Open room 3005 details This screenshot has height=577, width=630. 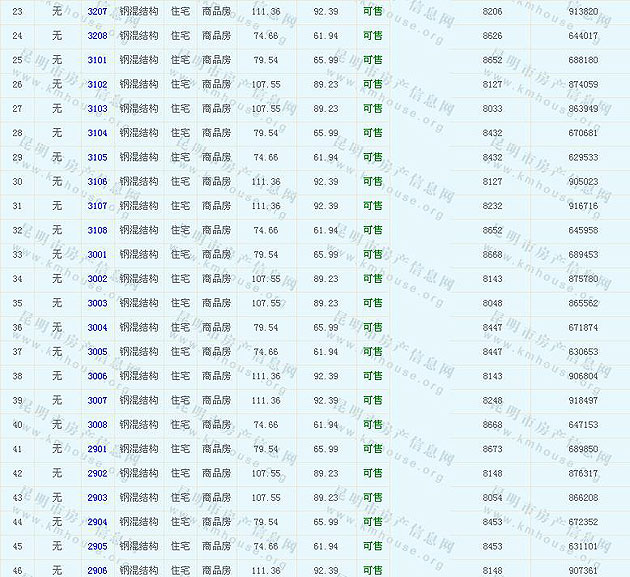coord(97,352)
